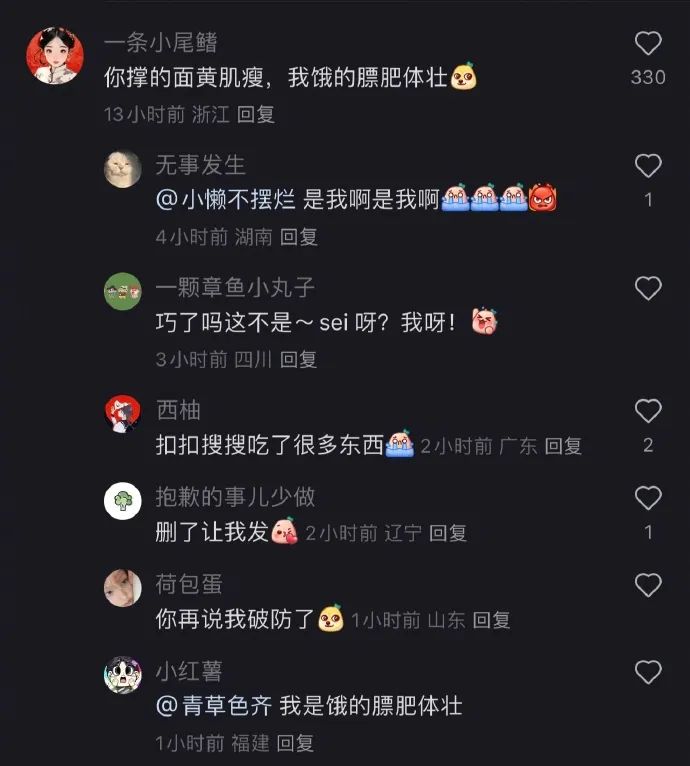Screen dimensions: 690x766
Task: Reply to 西柚's comment
Action: pyautogui.click(x=563, y=446)
